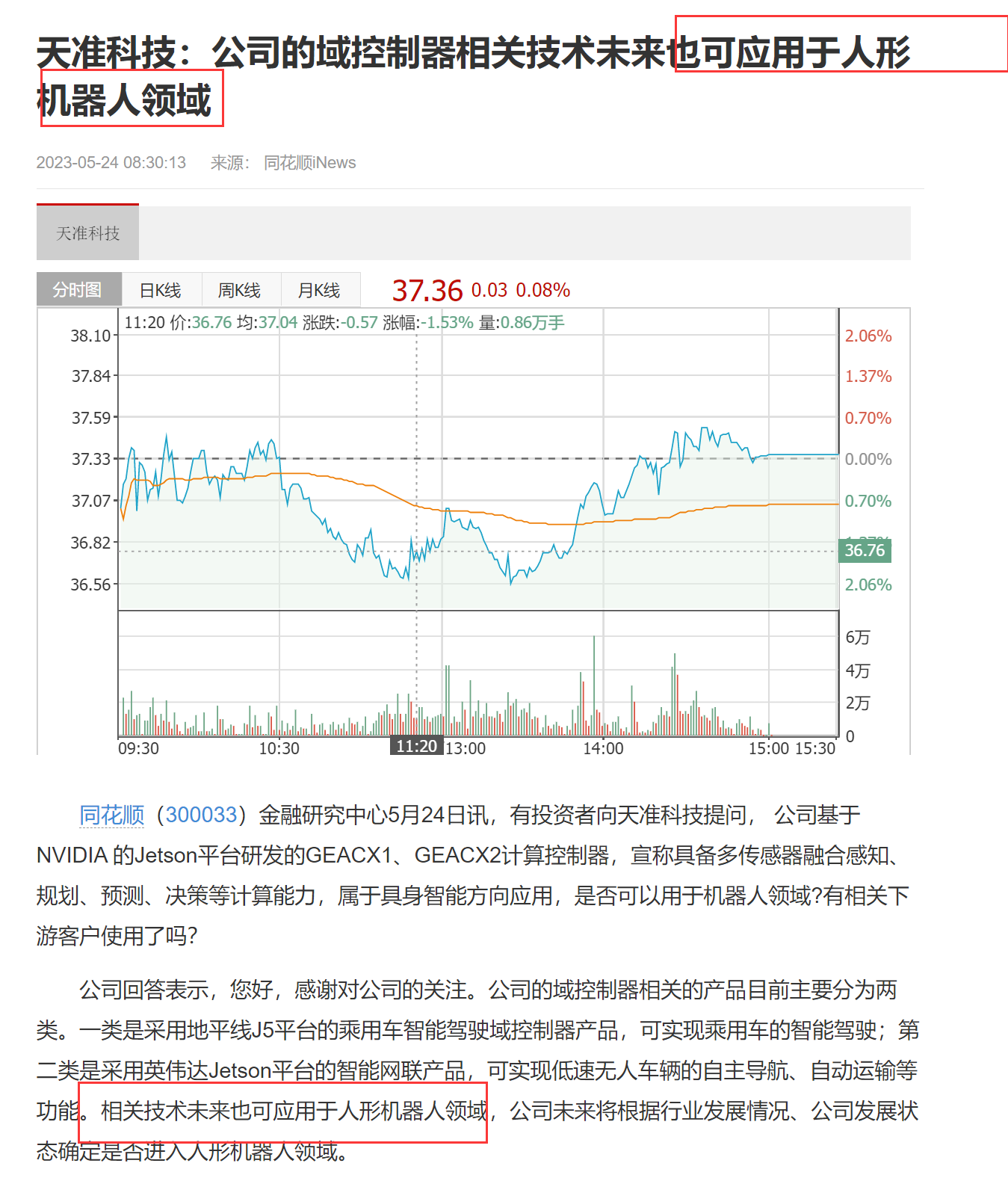This screenshot has height=1178, width=1008.
Task: Select the 天准科技 stock tab
Action: tap(87, 232)
